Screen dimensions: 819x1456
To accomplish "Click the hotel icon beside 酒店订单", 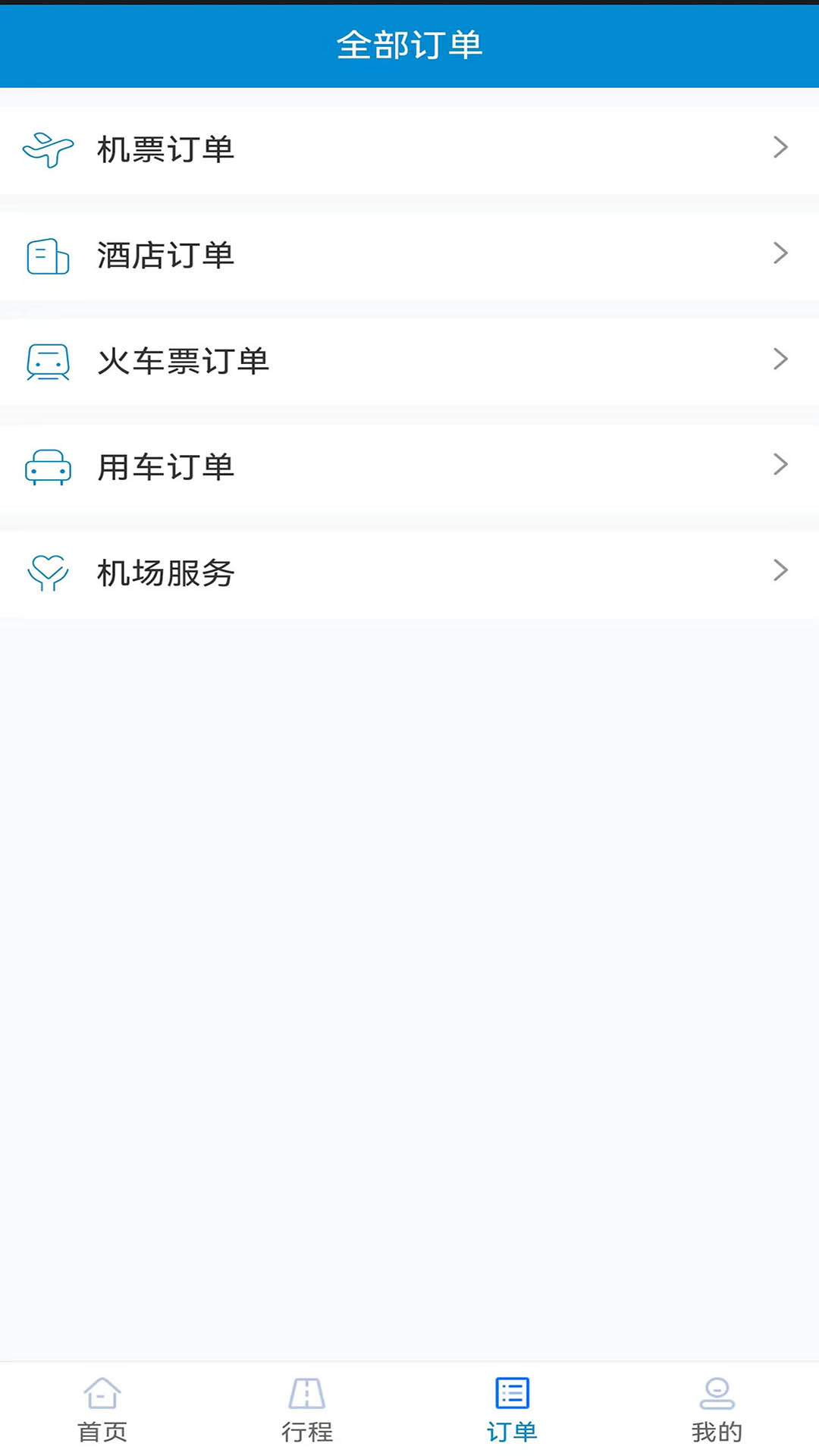I will (x=47, y=255).
